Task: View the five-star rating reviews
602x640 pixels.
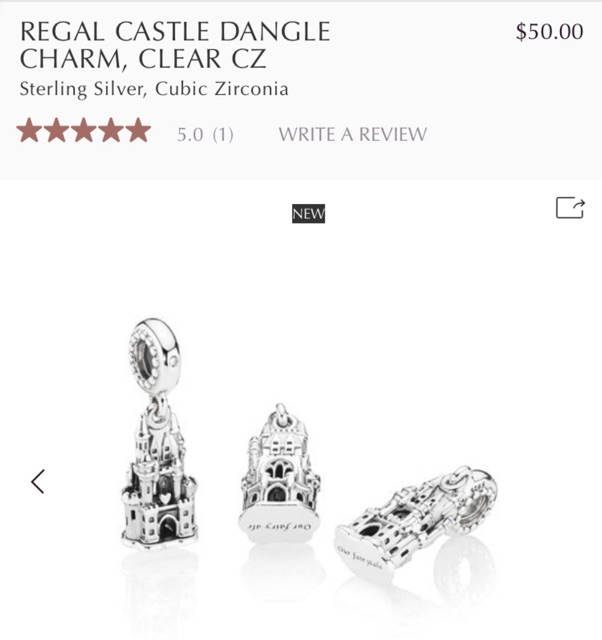Action: (84, 130)
